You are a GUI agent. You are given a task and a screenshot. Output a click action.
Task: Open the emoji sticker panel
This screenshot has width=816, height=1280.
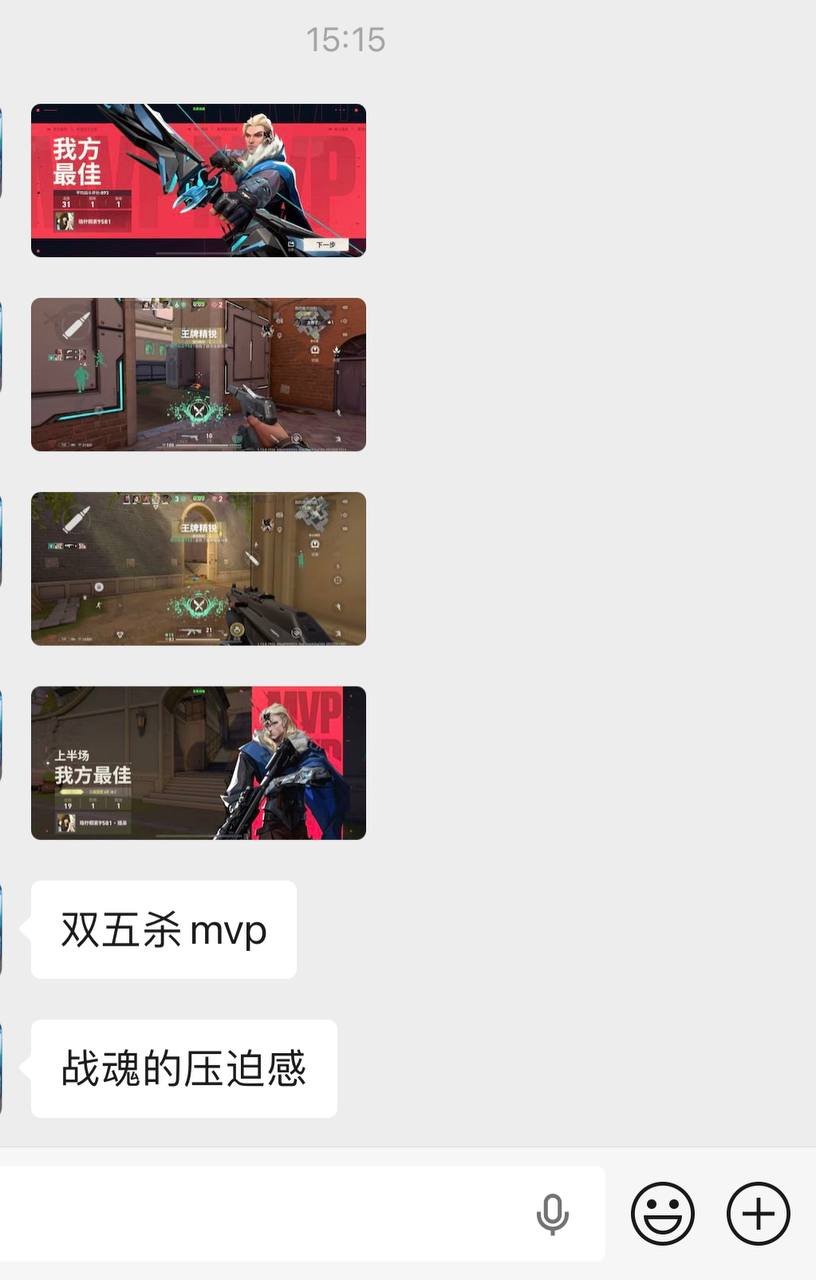[662, 1214]
